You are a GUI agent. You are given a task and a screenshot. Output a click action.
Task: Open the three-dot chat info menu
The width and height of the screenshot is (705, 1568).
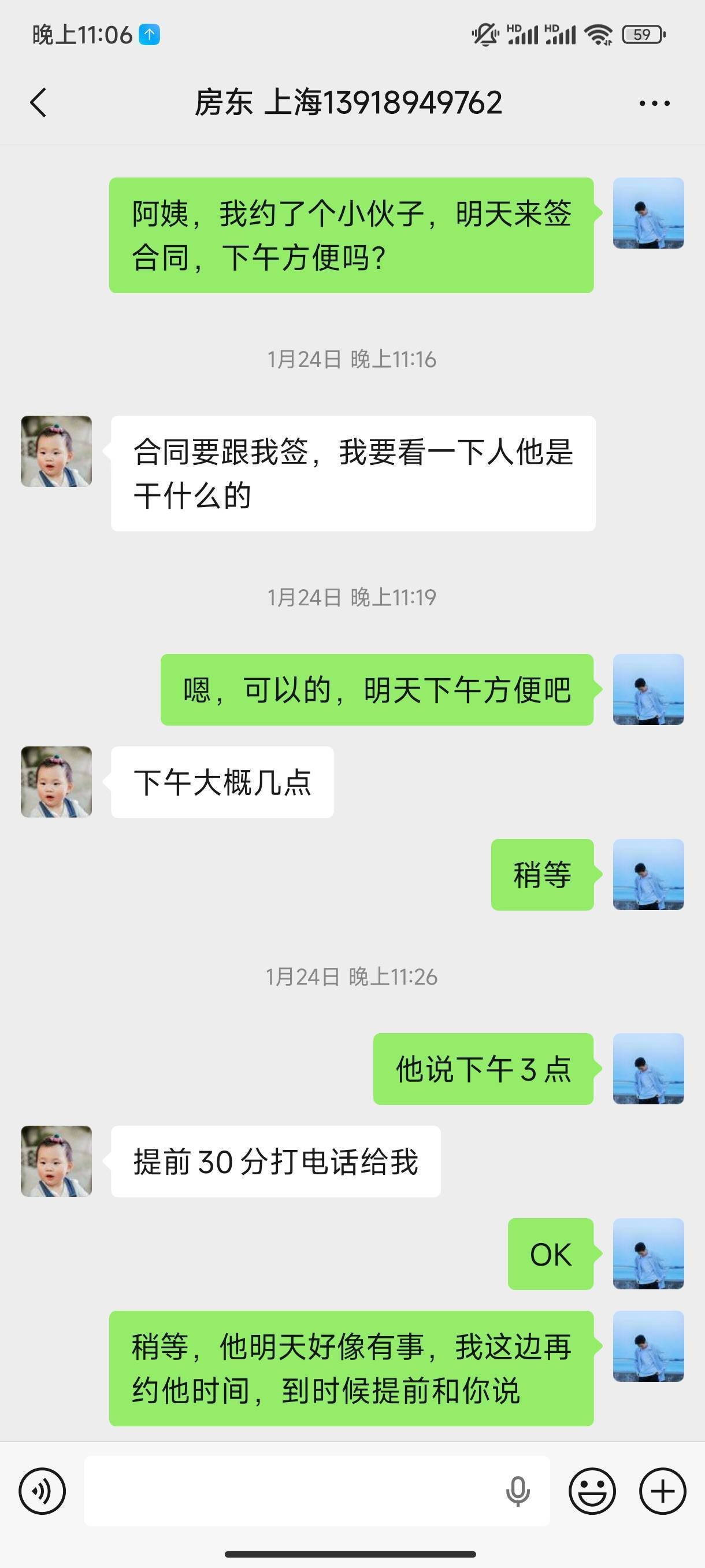[655, 103]
